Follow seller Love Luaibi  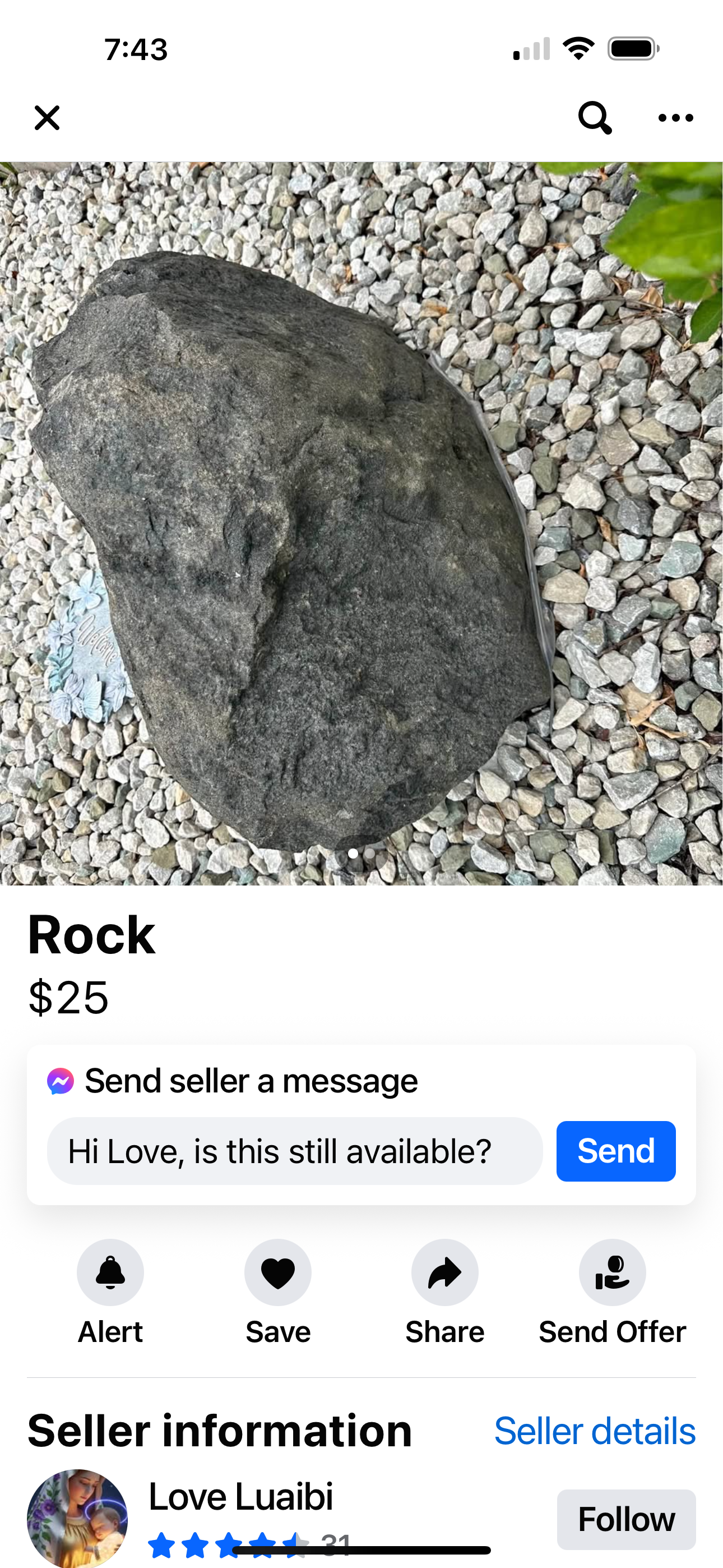click(625, 1519)
